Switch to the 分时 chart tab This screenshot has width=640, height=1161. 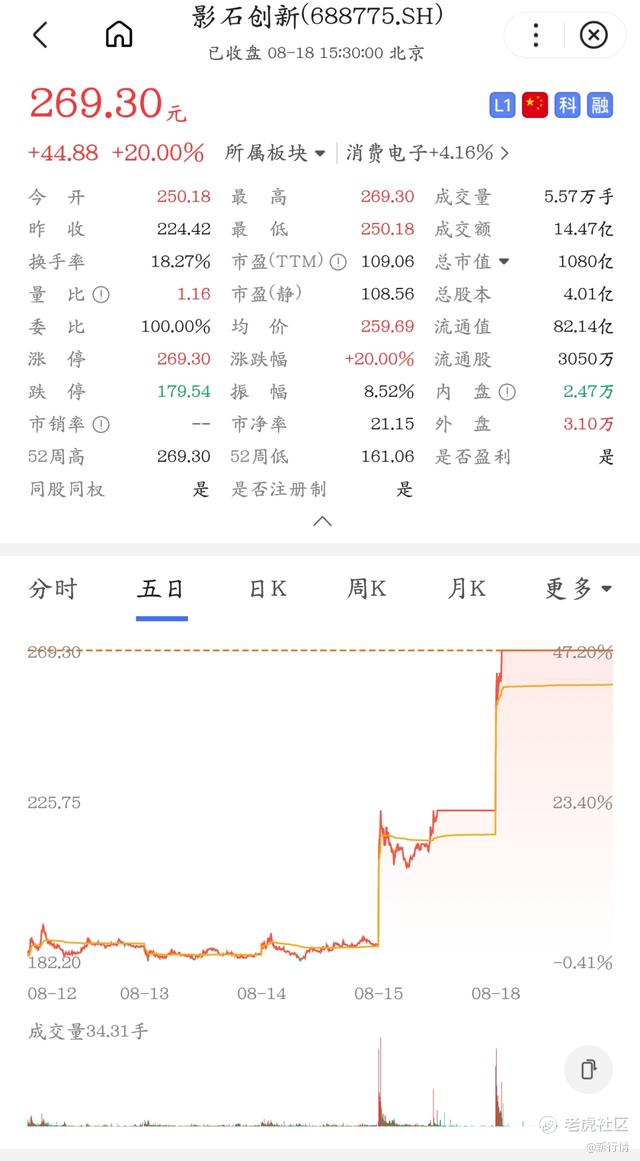pos(53,589)
